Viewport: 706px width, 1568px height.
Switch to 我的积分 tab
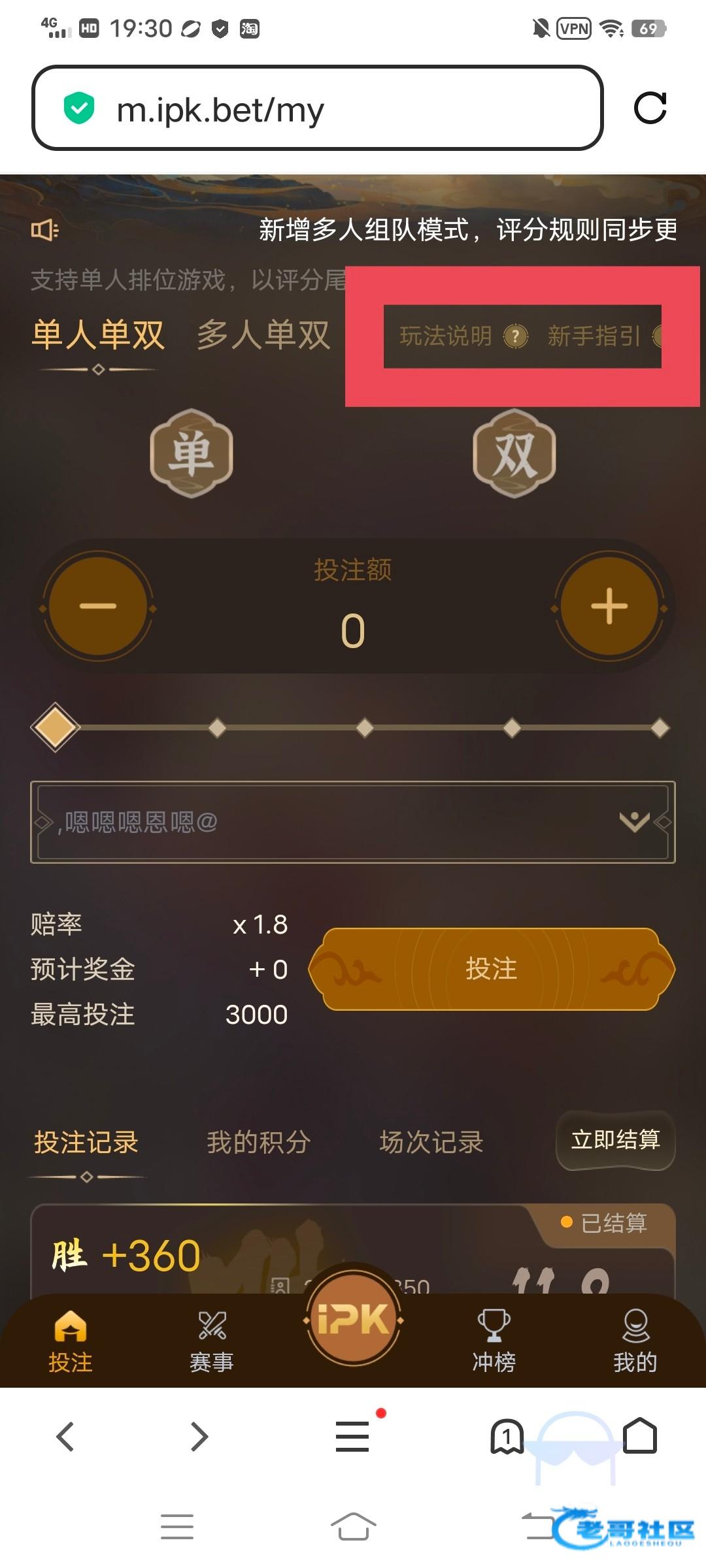coord(258,1142)
